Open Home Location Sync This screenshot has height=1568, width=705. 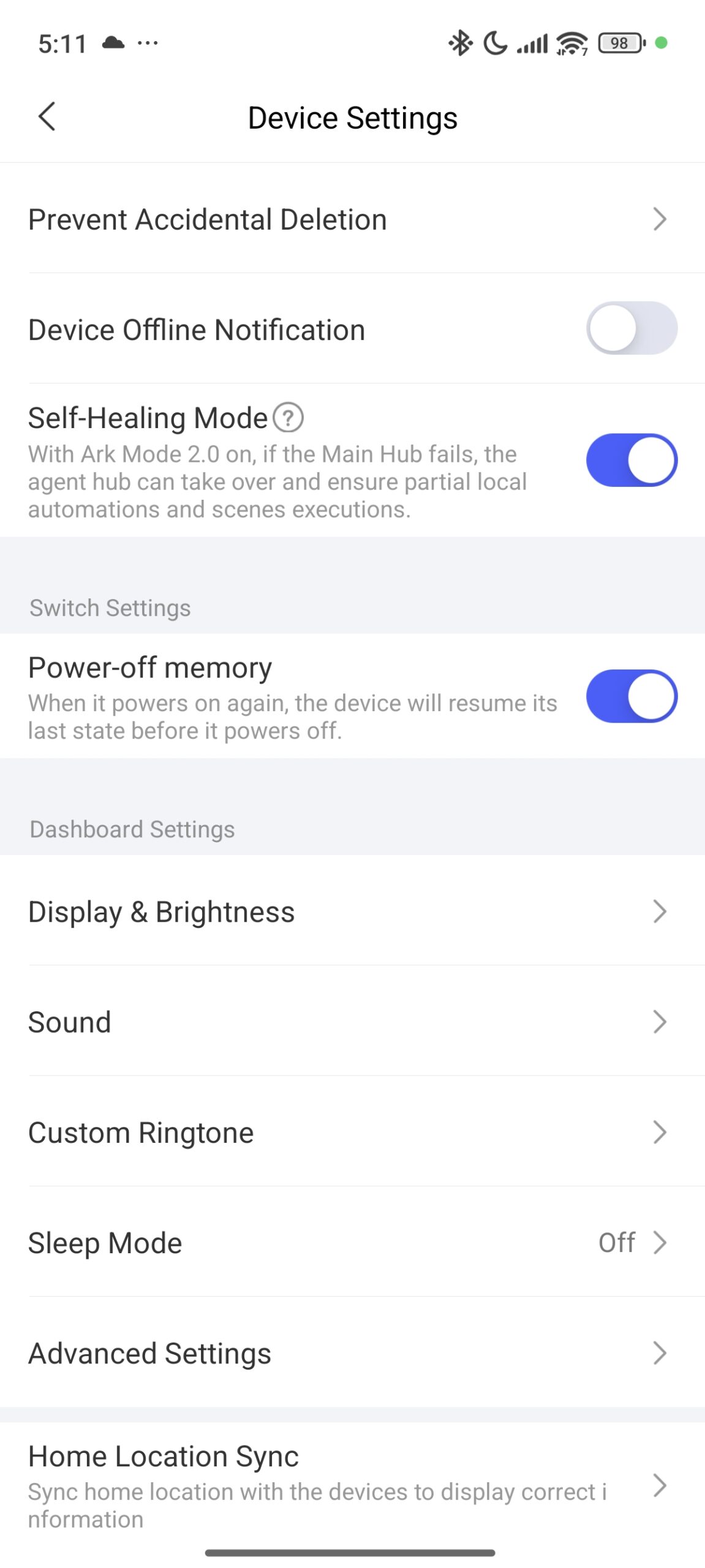point(352,1485)
